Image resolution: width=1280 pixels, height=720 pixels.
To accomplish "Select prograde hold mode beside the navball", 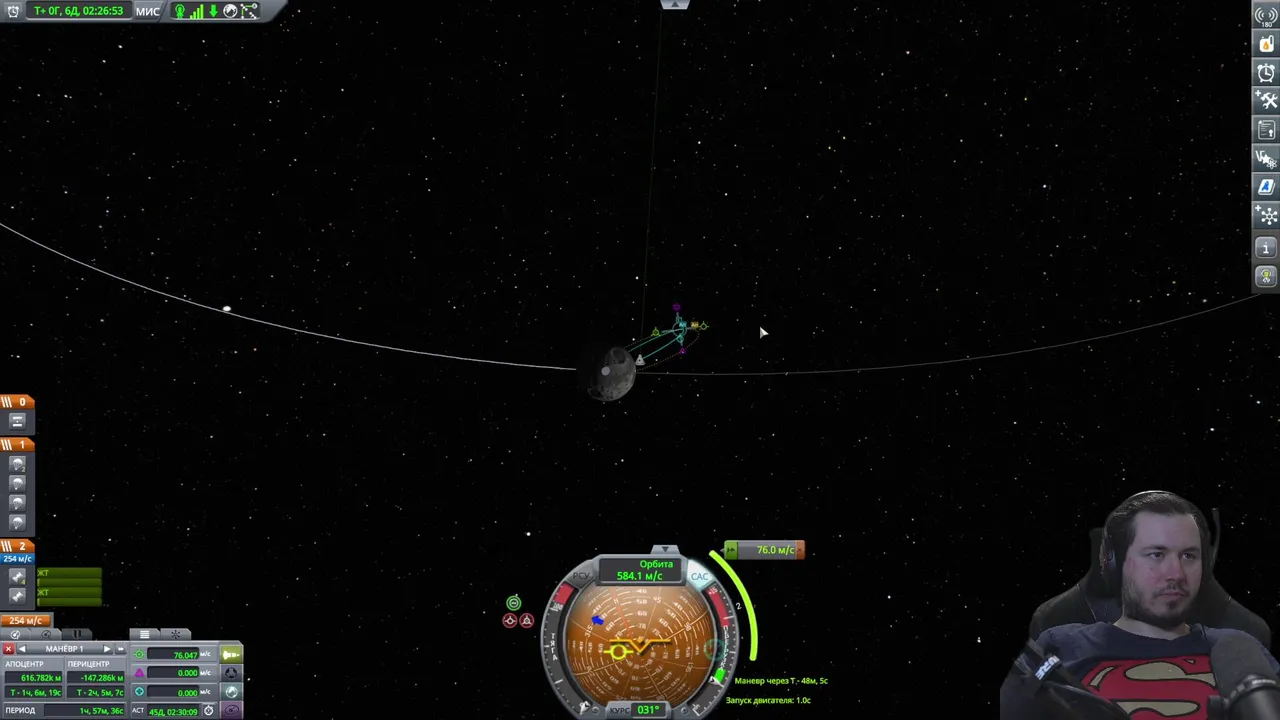I will click(x=513, y=602).
